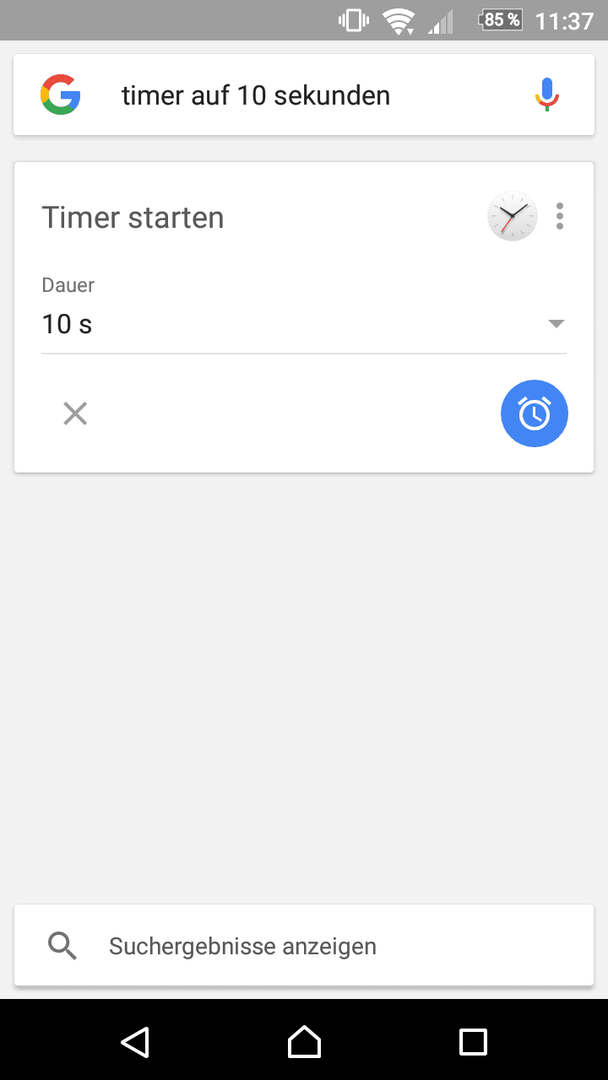Open the clock app icon
The height and width of the screenshot is (1080, 608).
pos(512,216)
